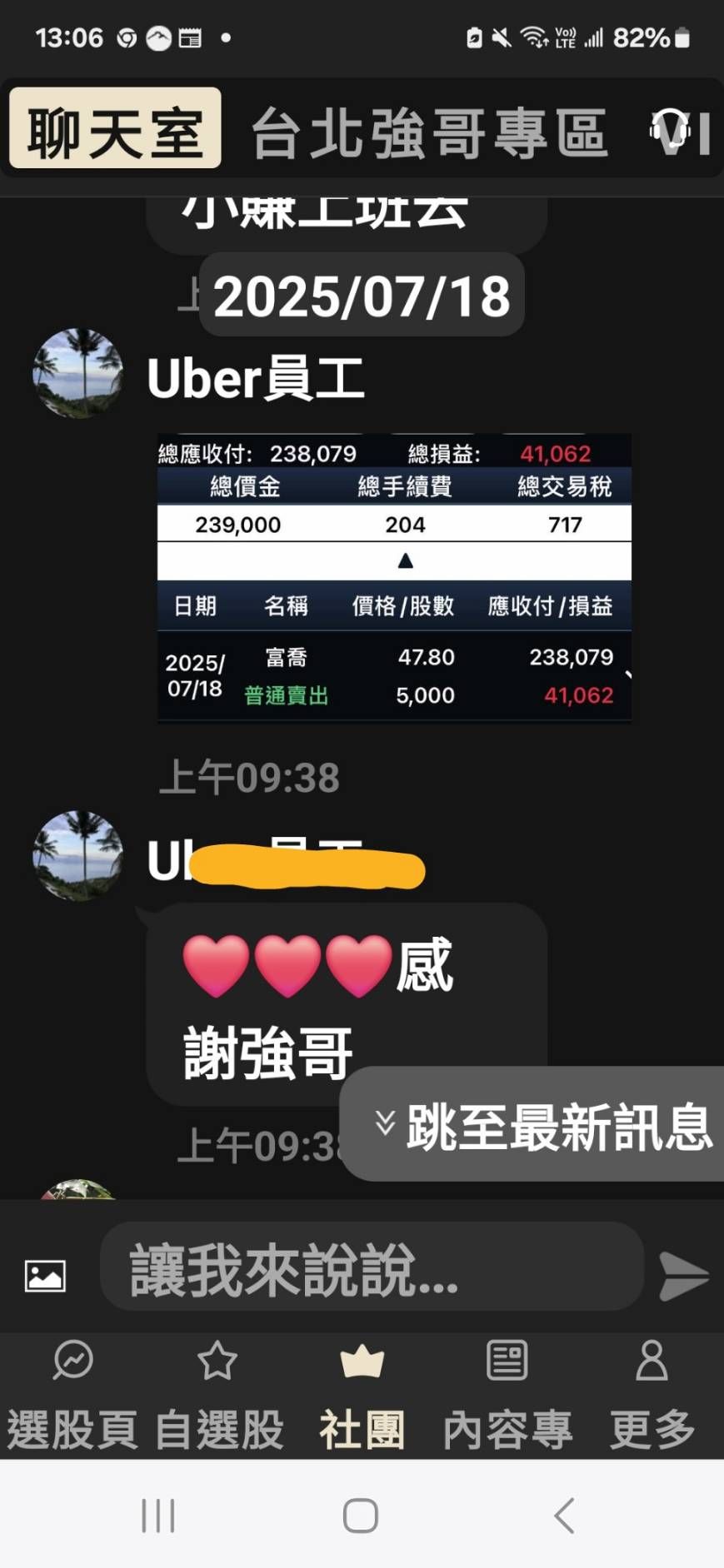Open the 更多 tab
Screen dimensions: 724x1568
652,1395
